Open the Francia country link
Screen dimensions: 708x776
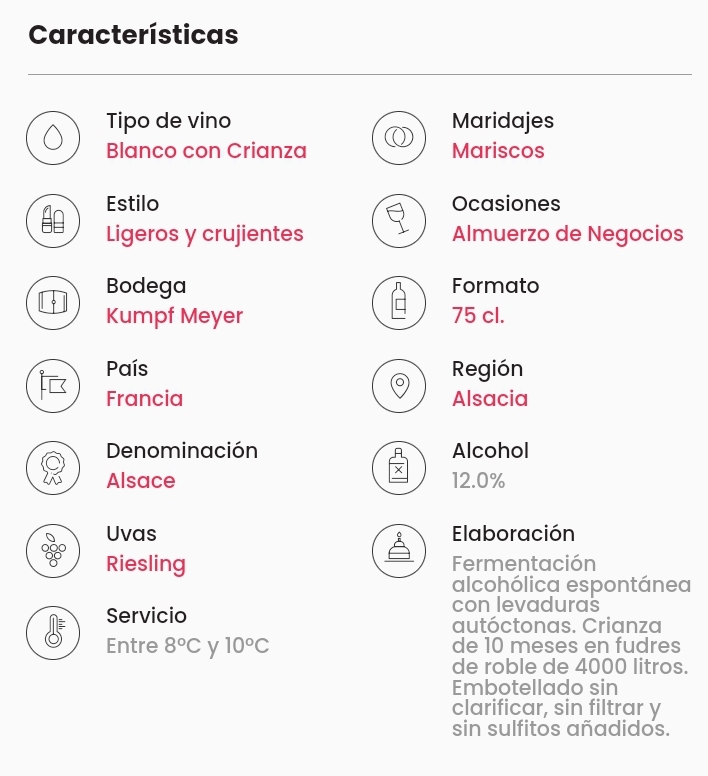tap(144, 399)
